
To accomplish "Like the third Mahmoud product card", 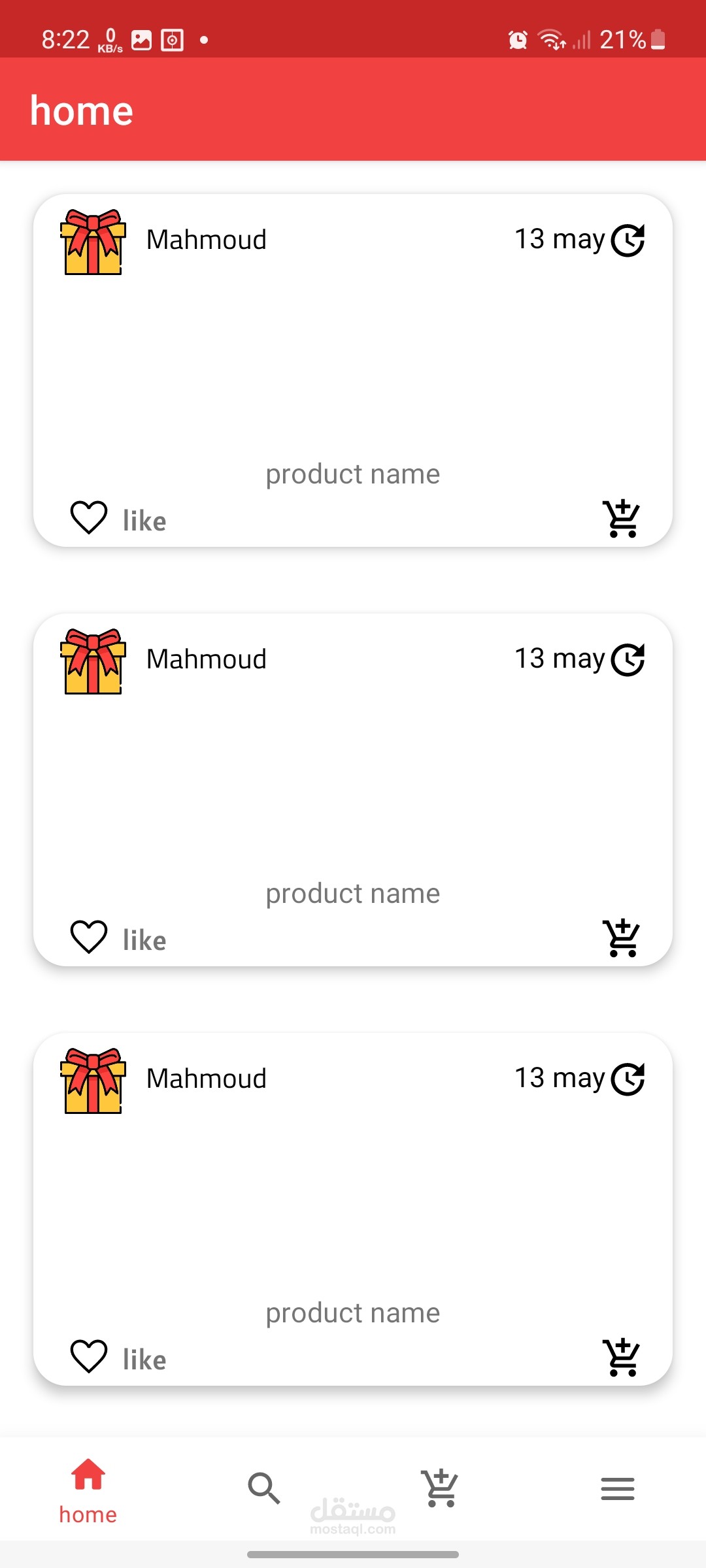I will [89, 1357].
